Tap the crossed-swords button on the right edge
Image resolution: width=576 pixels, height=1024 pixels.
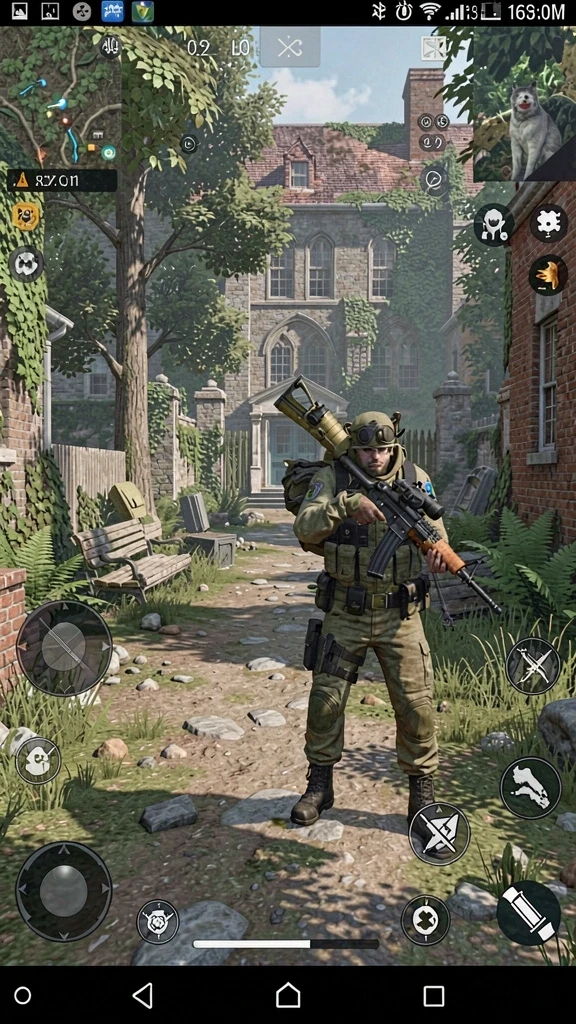pos(534,666)
